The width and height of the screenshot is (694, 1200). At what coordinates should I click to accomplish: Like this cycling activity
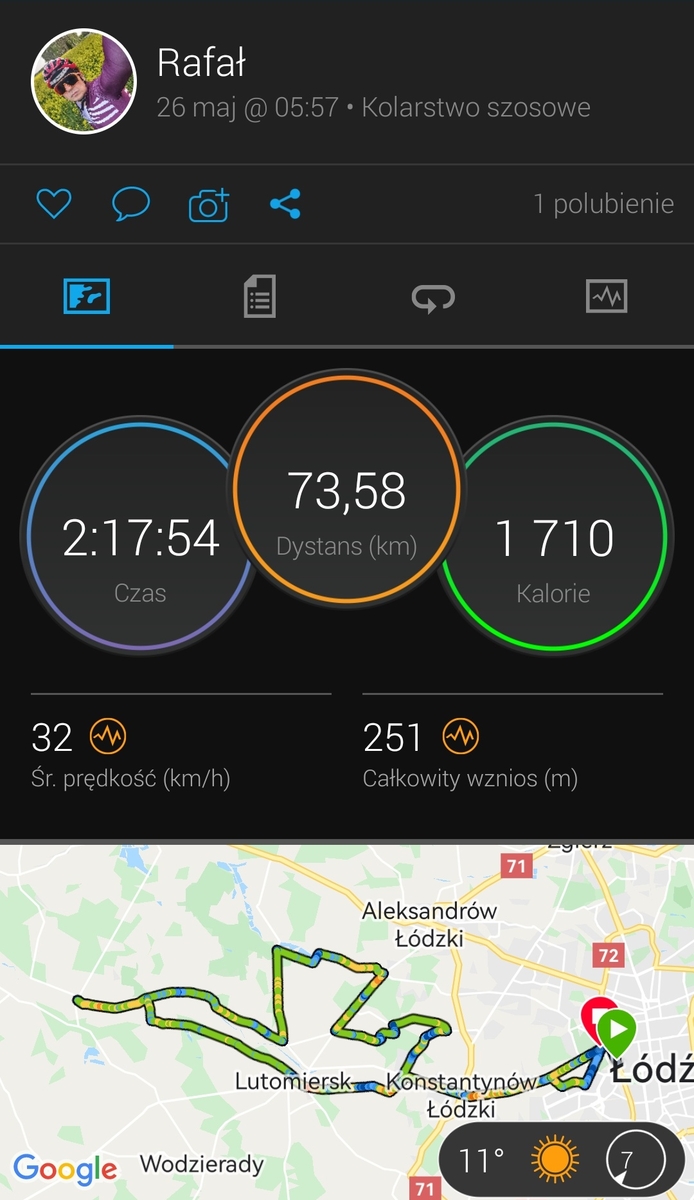[x=54, y=205]
